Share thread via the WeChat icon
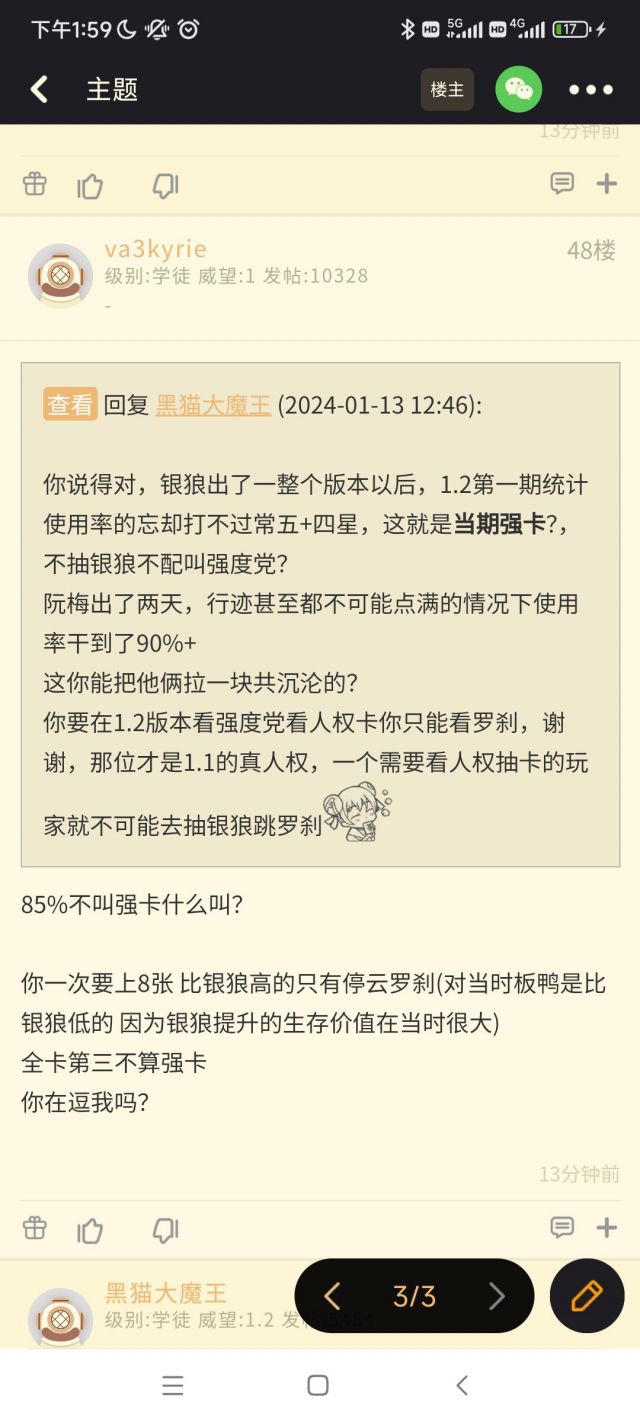The width and height of the screenshot is (640, 1422). (x=518, y=90)
